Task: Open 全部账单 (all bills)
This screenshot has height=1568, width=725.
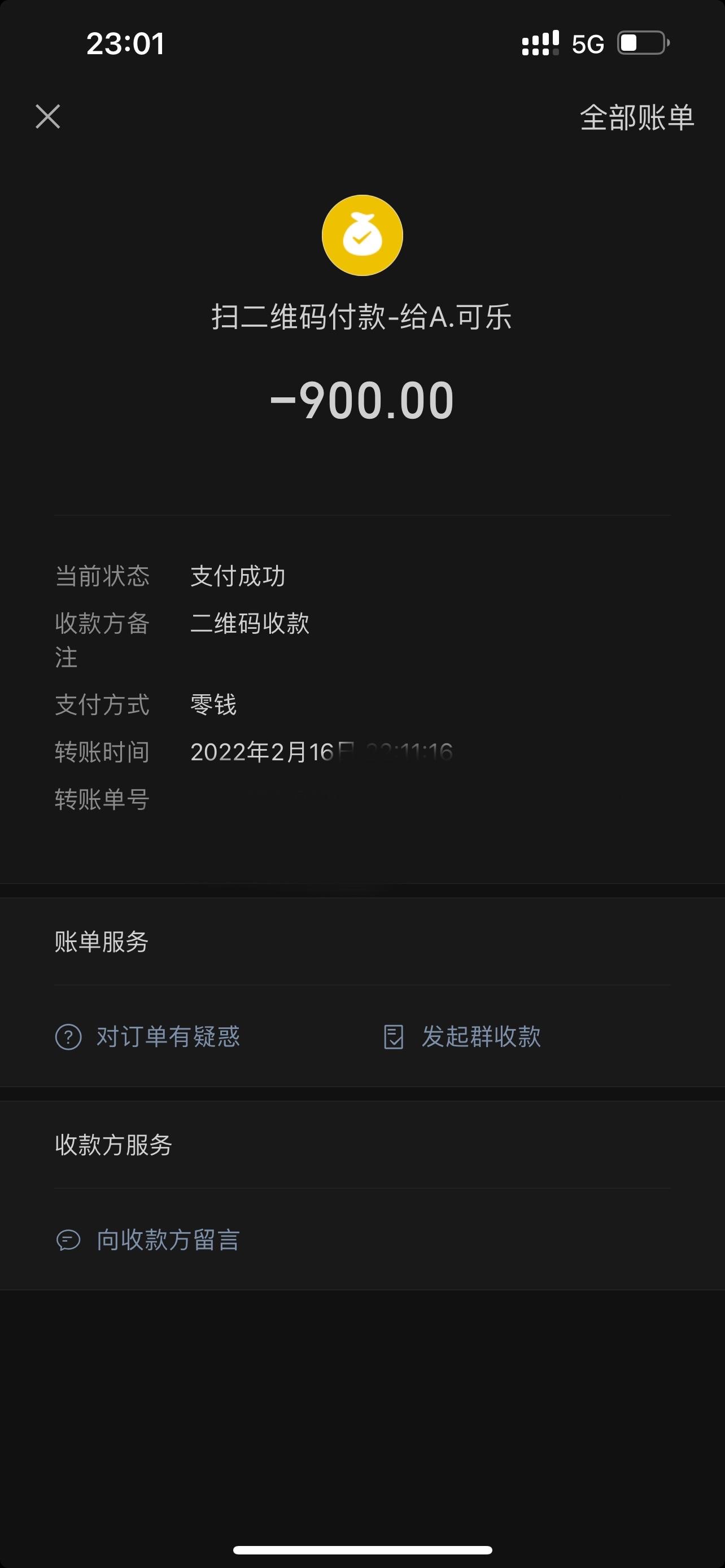Action: [x=636, y=117]
